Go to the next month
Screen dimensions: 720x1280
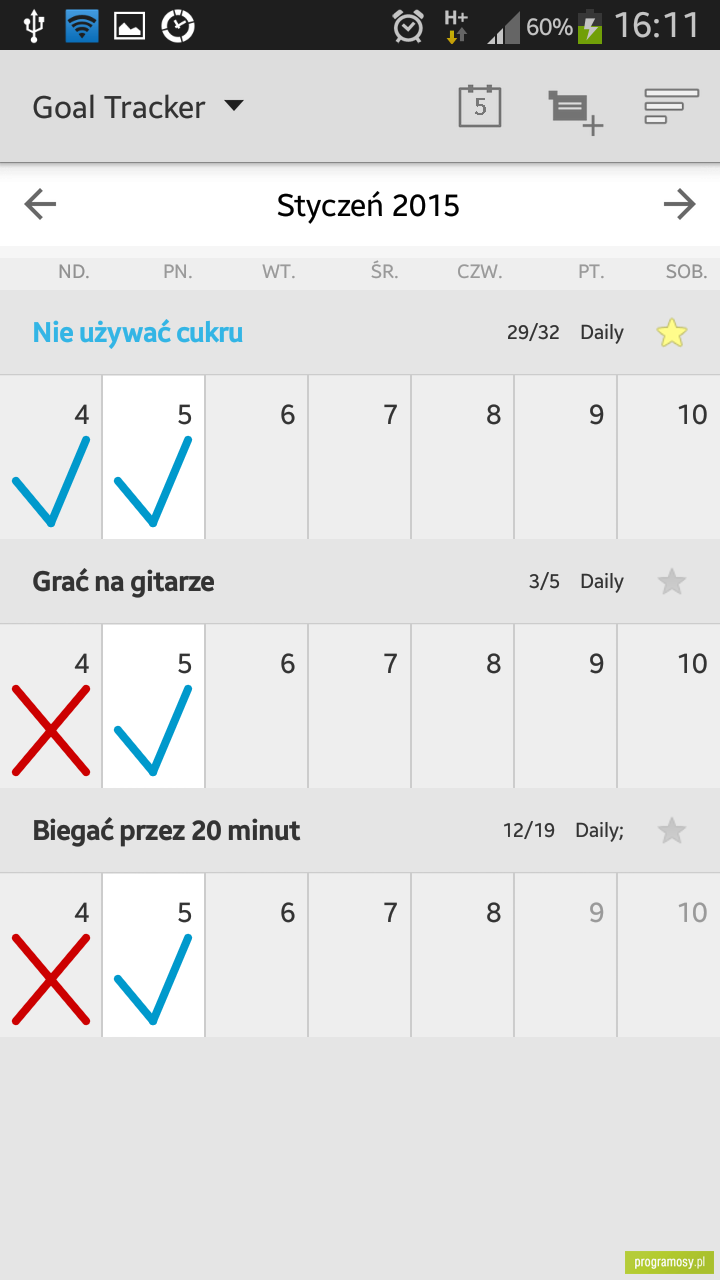point(680,205)
